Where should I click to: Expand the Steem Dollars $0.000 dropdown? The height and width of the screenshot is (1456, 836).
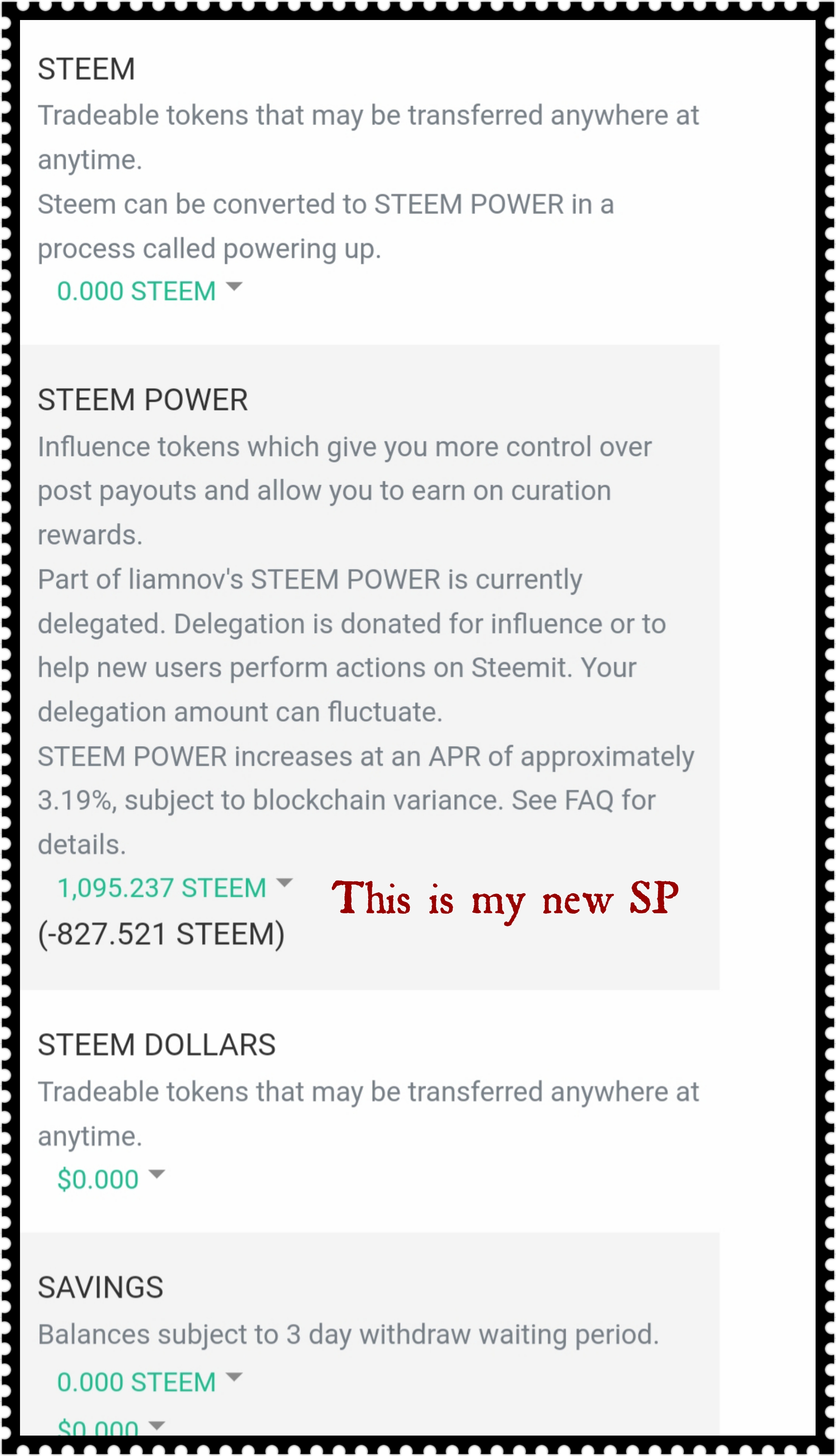coord(111,1179)
